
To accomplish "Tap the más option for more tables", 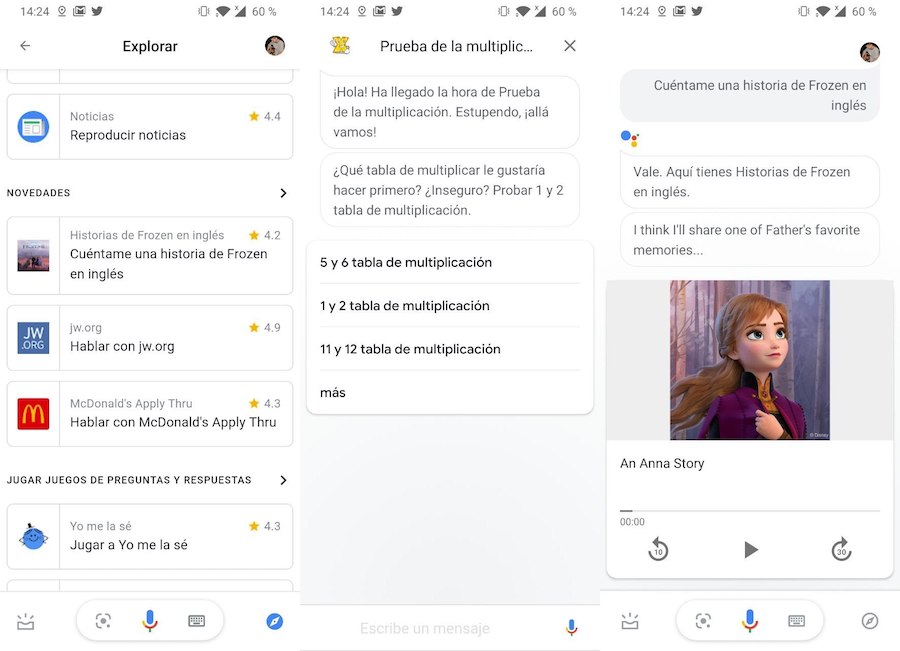I will (449, 393).
